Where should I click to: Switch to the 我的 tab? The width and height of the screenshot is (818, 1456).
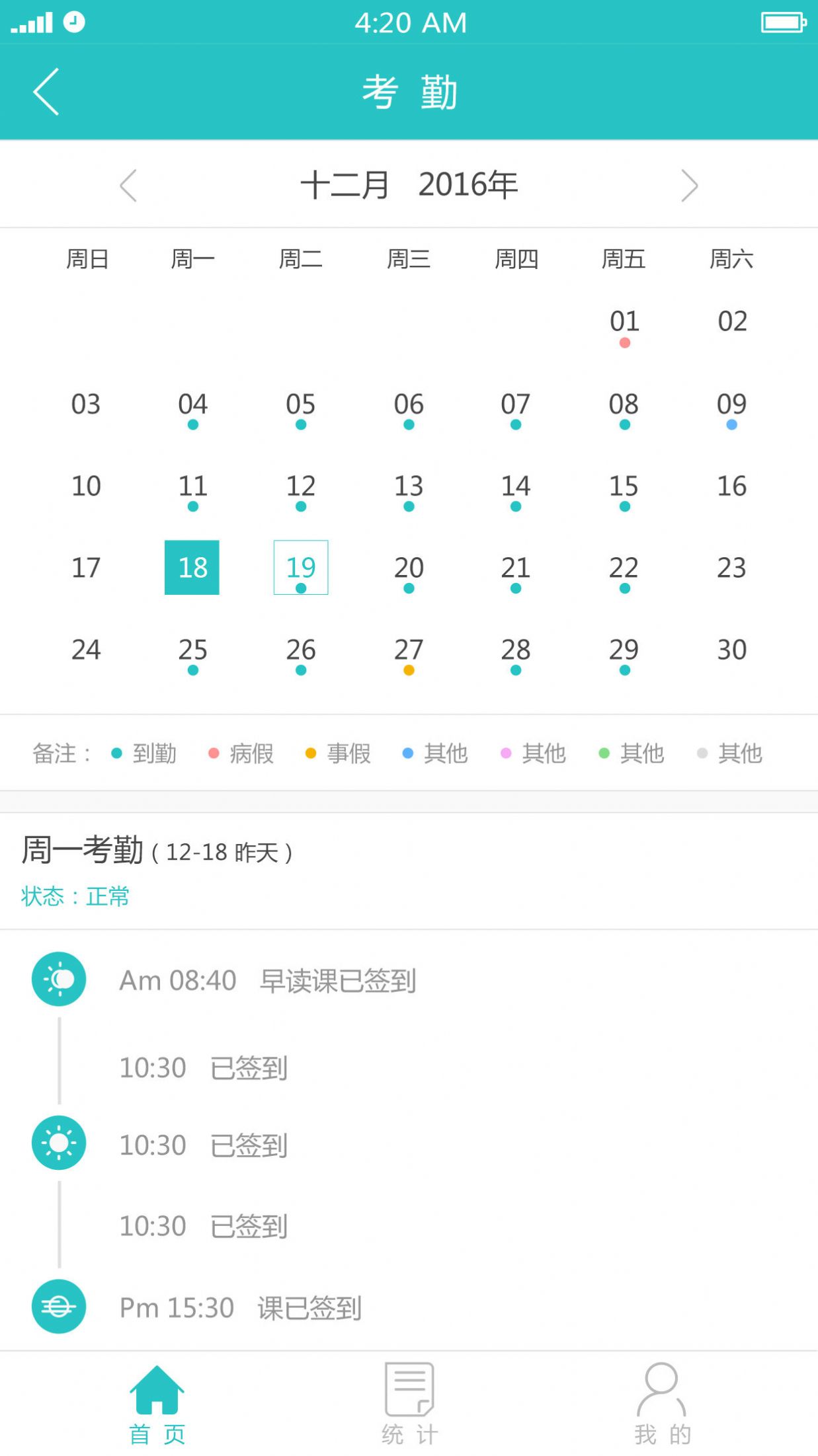point(662,1405)
